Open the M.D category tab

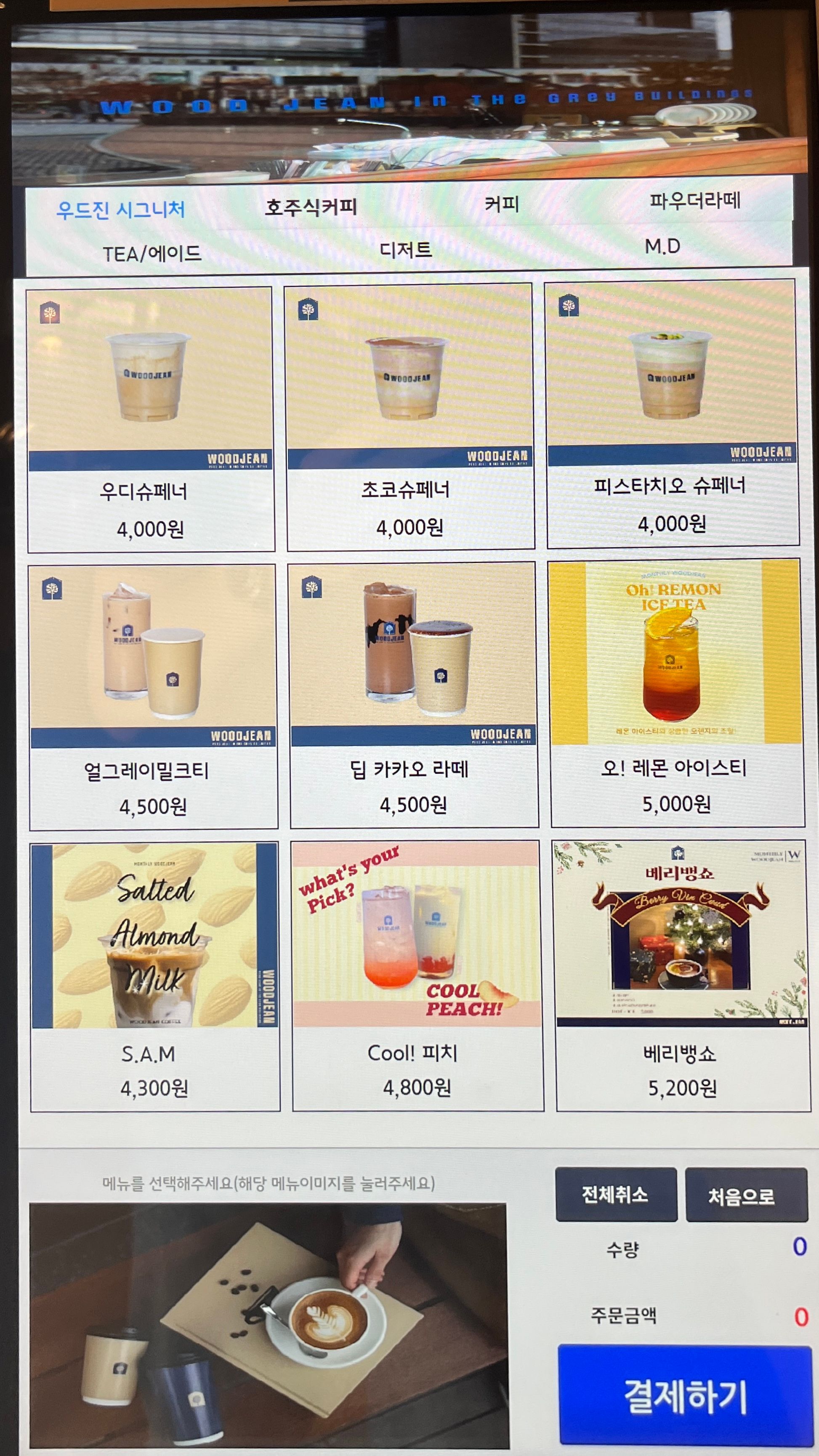pyautogui.click(x=662, y=246)
